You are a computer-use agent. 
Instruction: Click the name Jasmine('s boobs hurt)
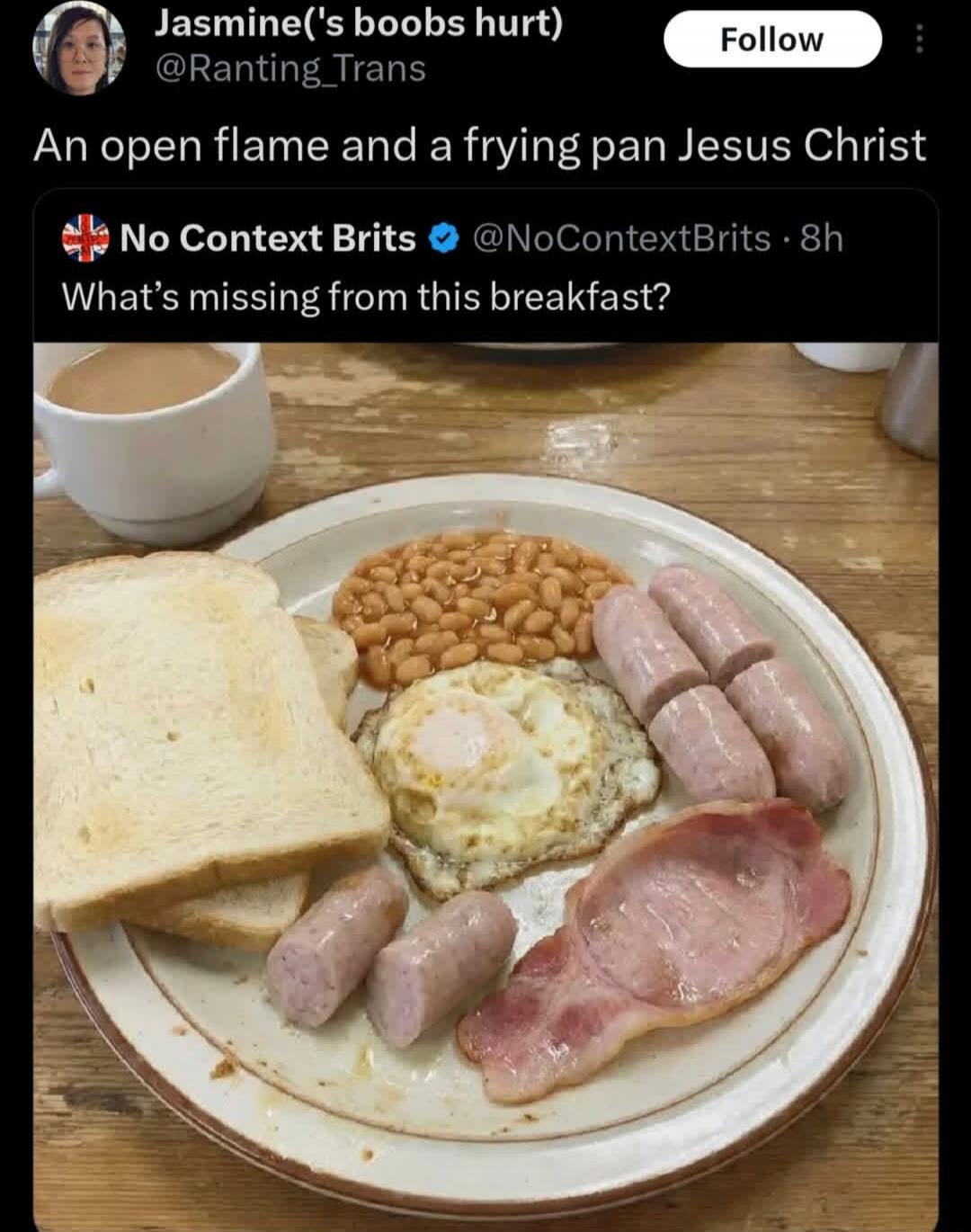(x=358, y=27)
